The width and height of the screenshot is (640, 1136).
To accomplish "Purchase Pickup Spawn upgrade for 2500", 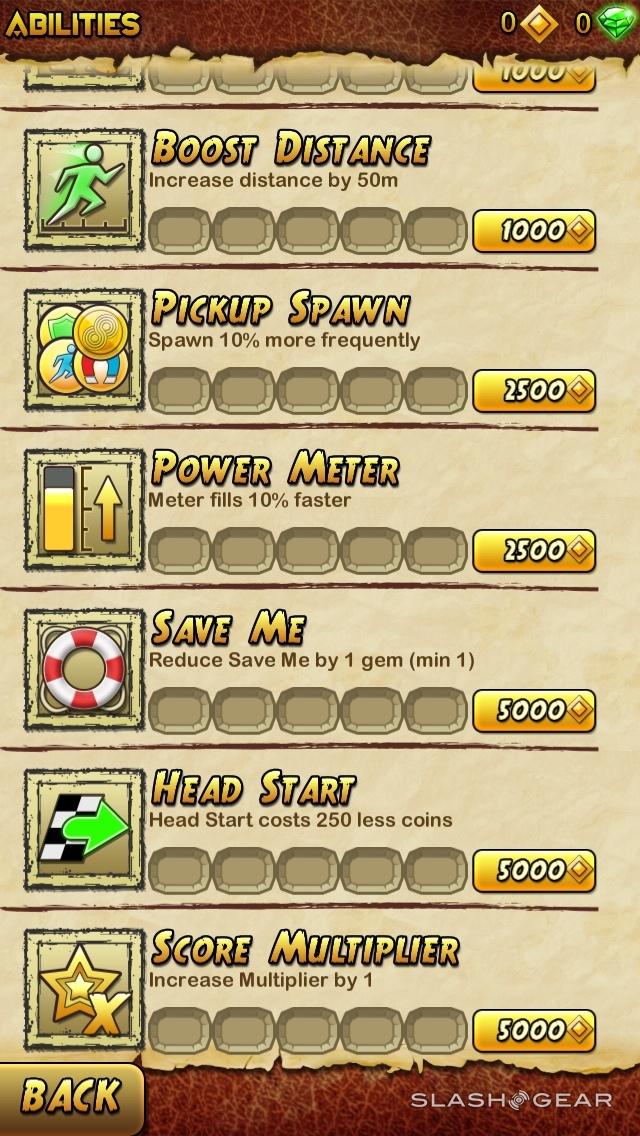I will 534,391.
